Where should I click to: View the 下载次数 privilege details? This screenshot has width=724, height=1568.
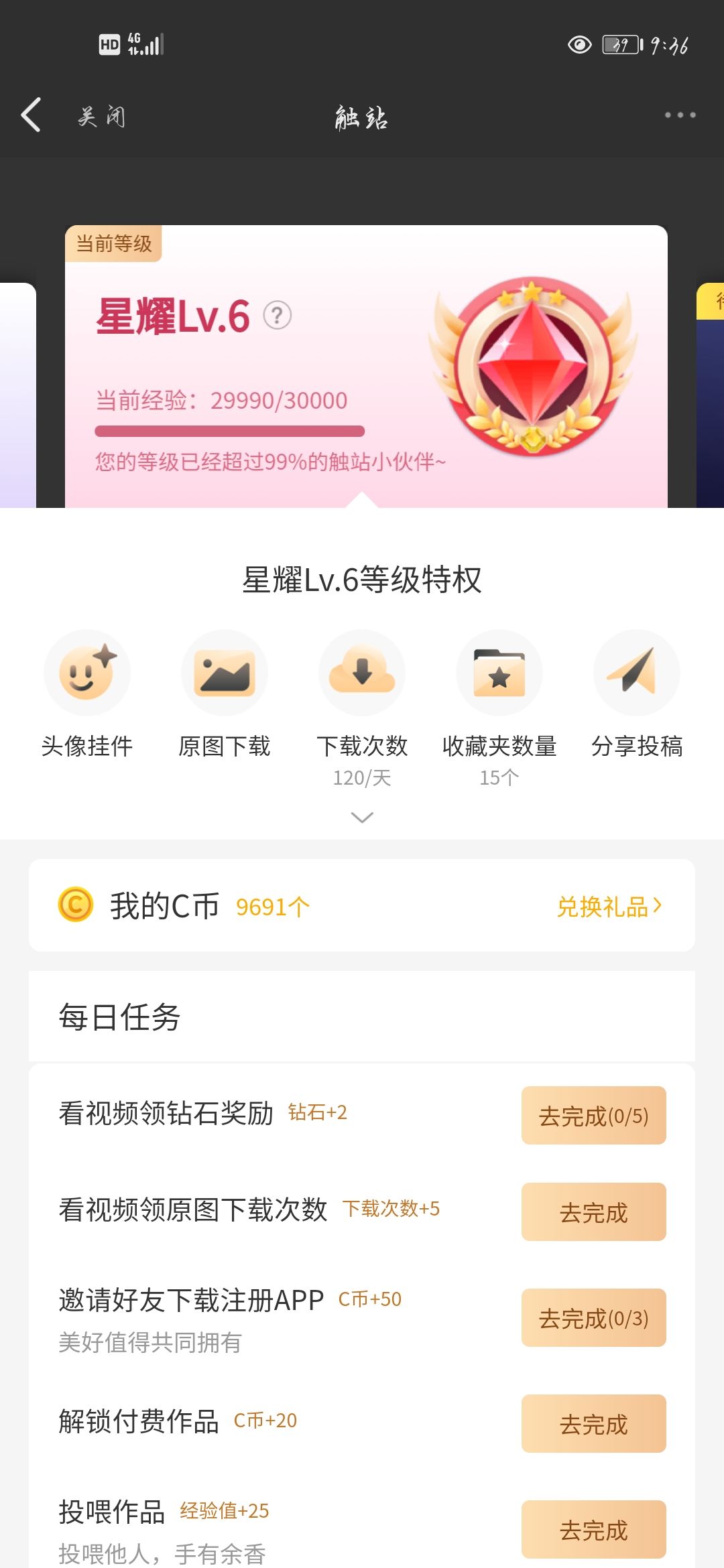point(362,673)
